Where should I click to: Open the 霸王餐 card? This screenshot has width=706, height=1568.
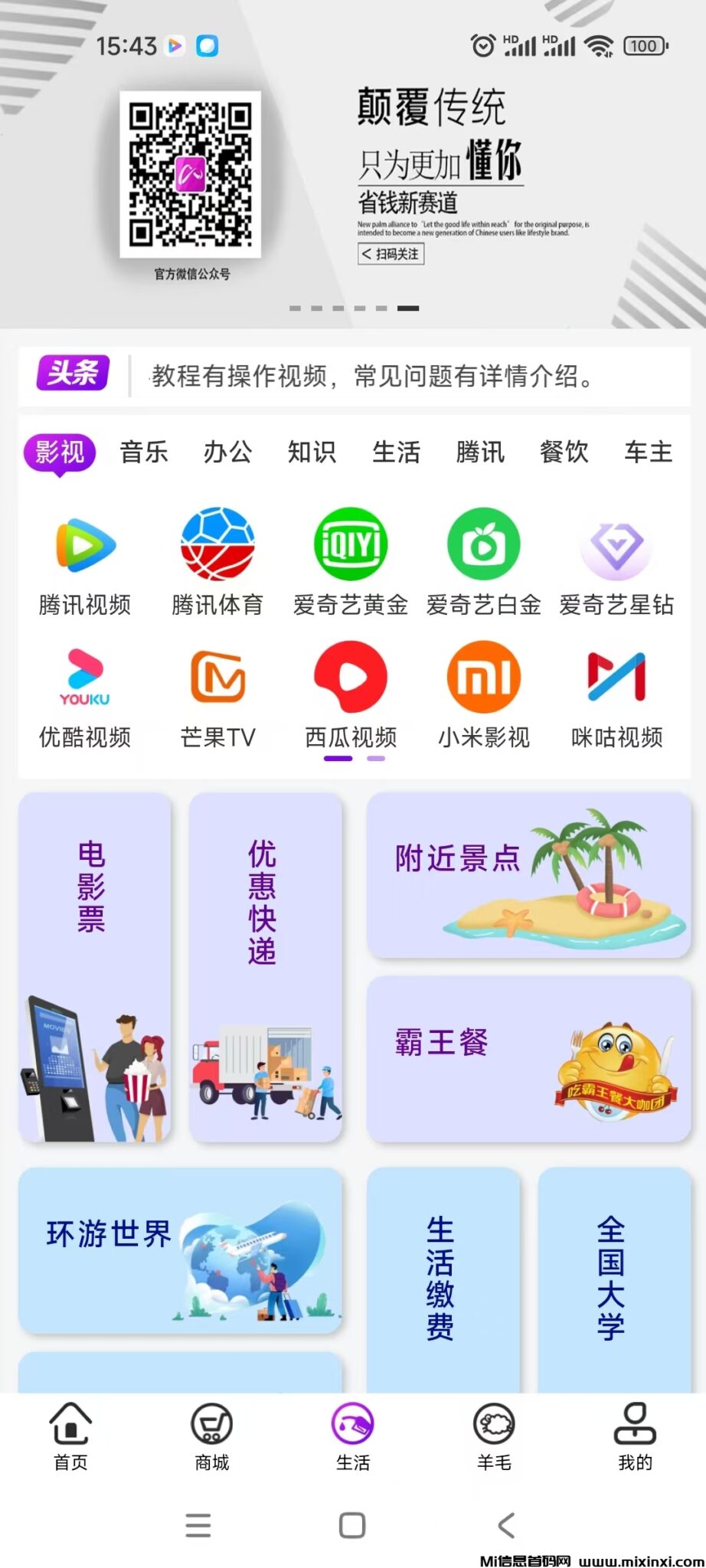(528, 1059)
